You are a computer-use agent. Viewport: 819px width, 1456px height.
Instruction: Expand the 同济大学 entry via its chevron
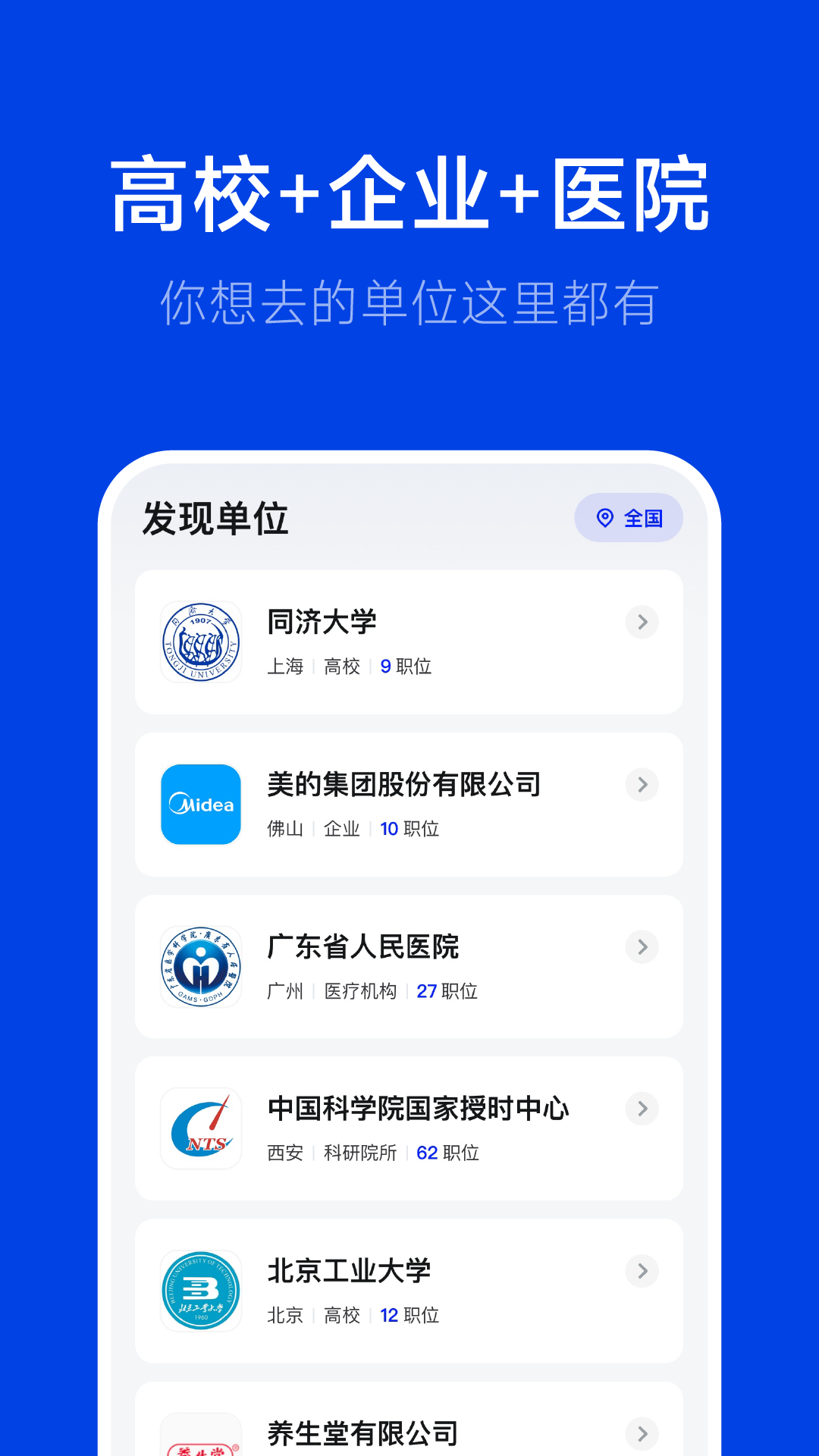tap(642, 622)
